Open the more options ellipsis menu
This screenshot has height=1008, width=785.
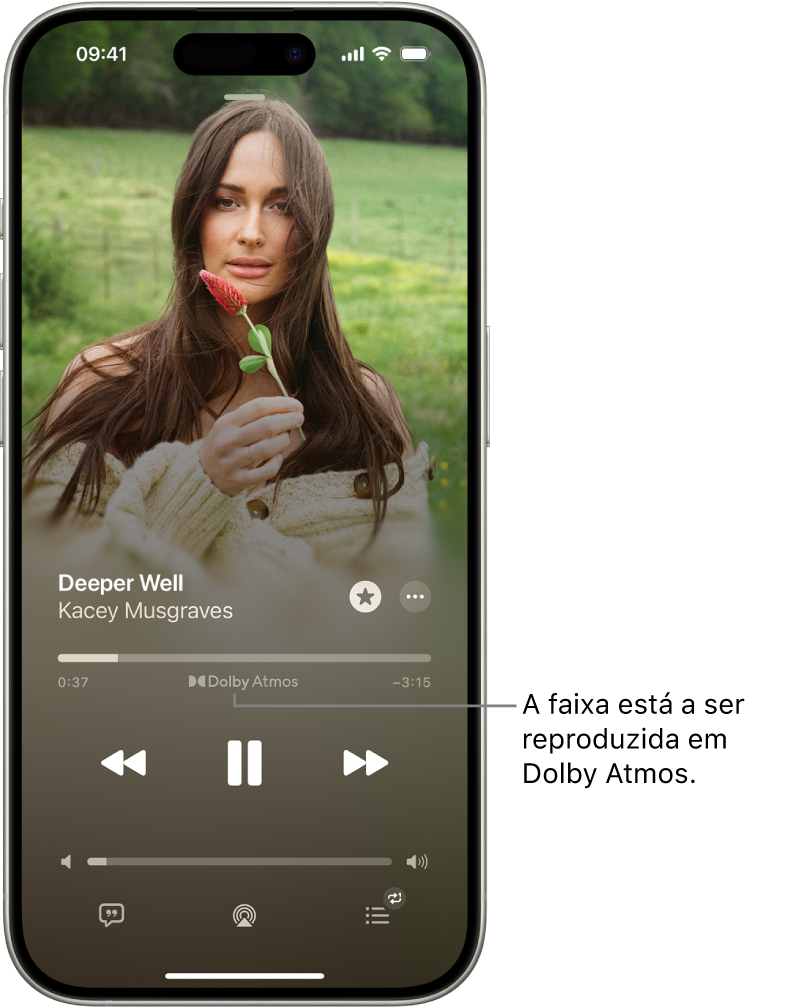point(415,597)
